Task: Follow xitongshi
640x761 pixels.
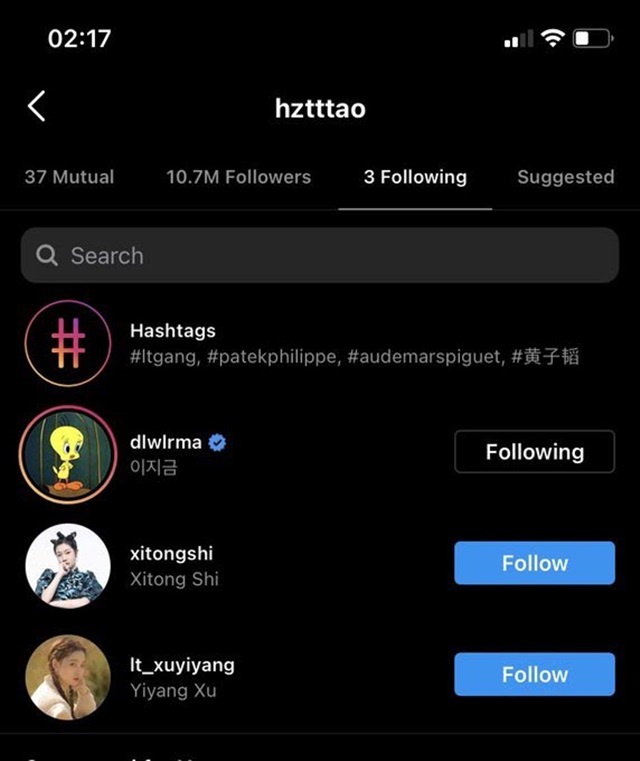Action: tap(534, 563)
